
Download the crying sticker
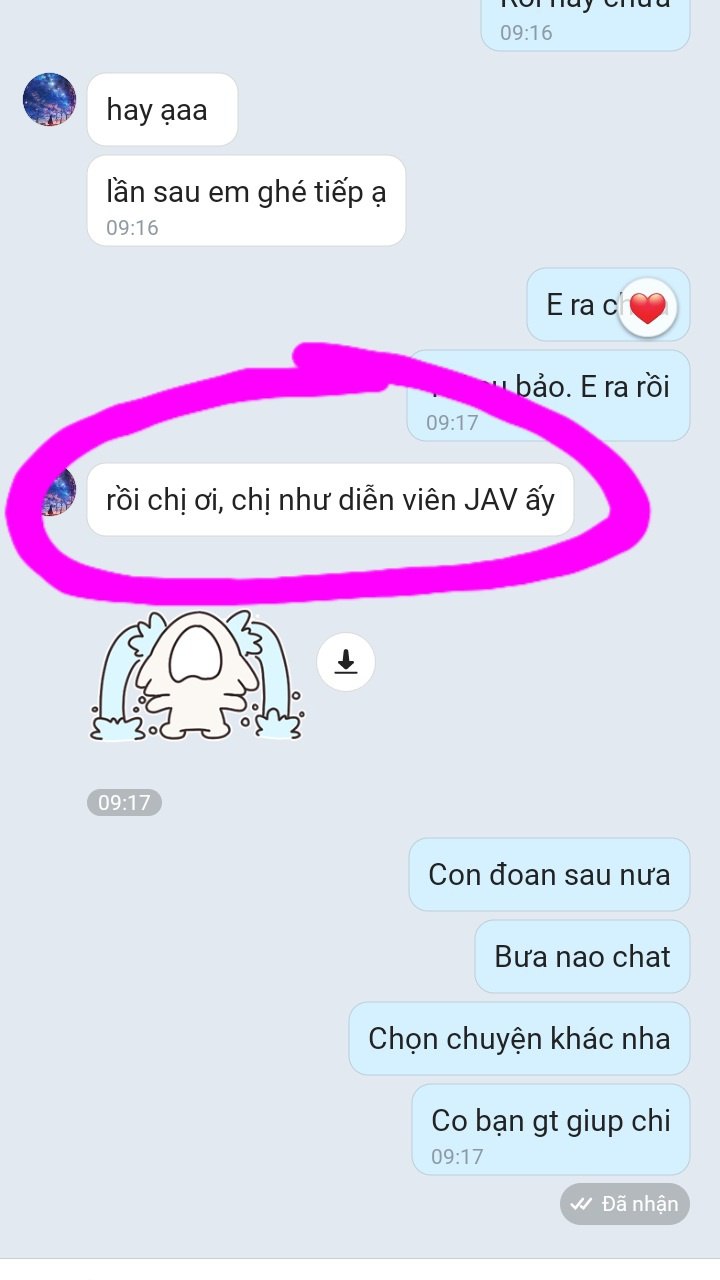346,662
